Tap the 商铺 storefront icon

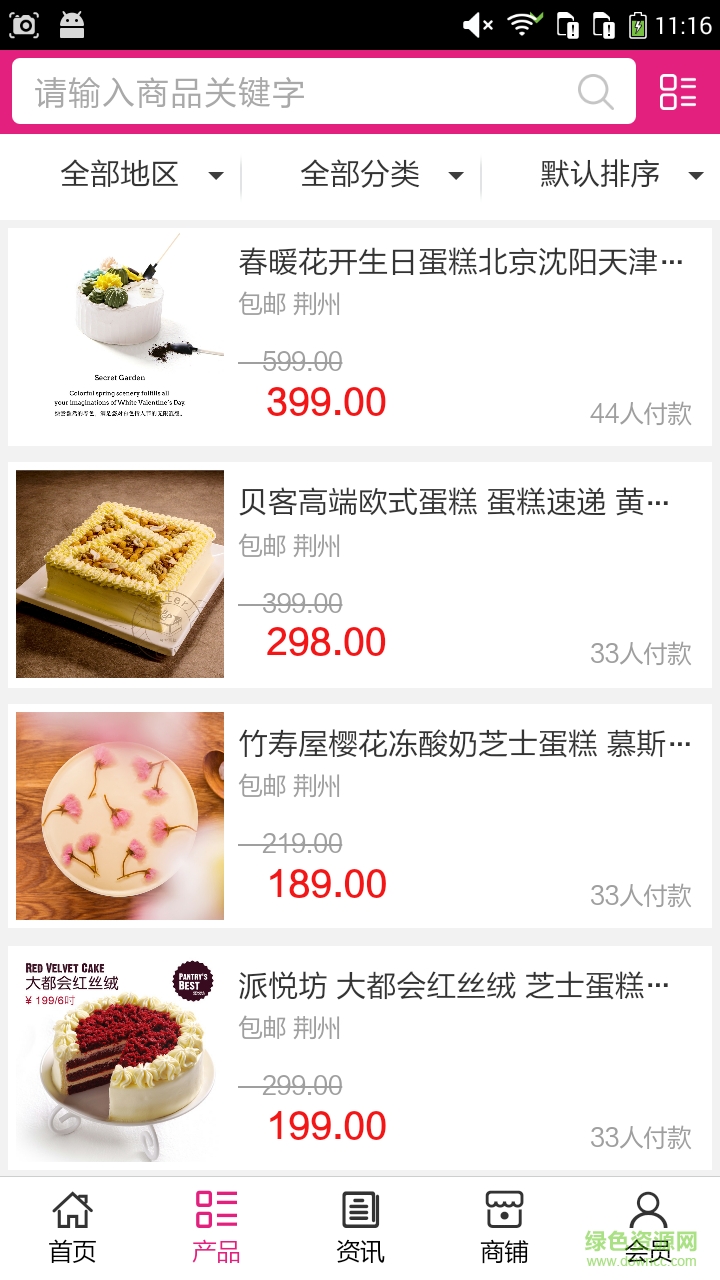(x=503, y=1208)
